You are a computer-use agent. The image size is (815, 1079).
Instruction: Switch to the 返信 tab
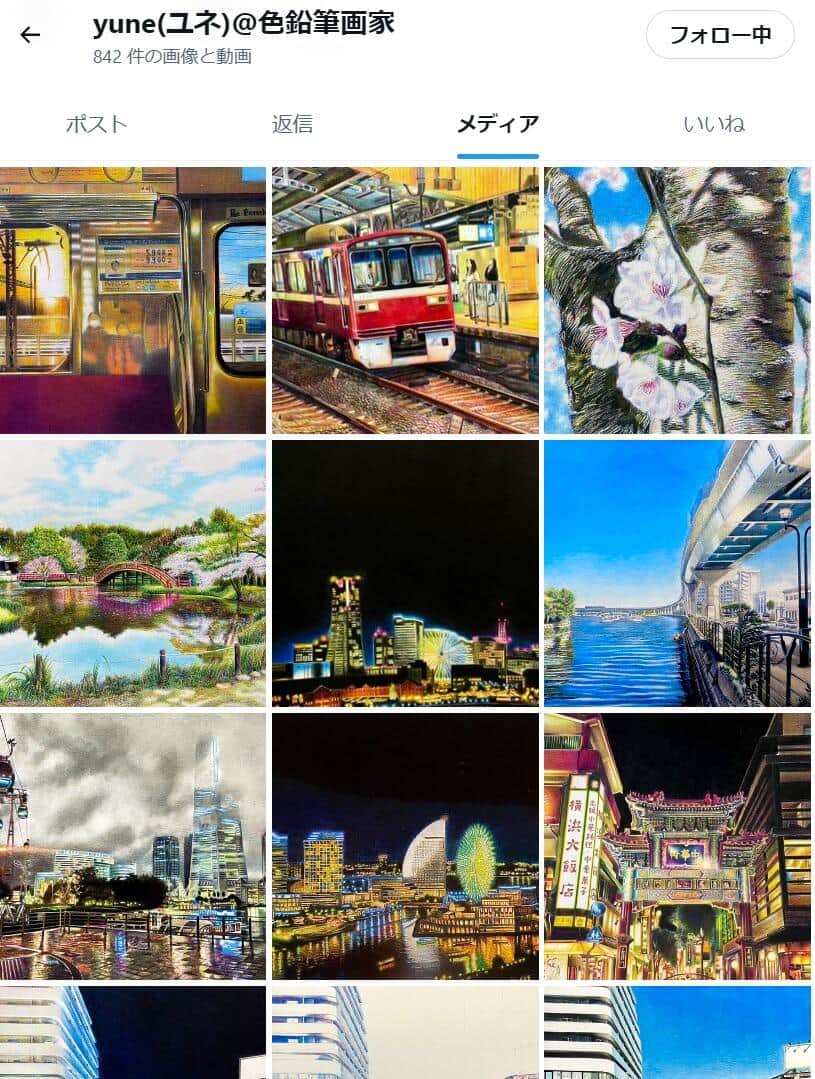292,124
